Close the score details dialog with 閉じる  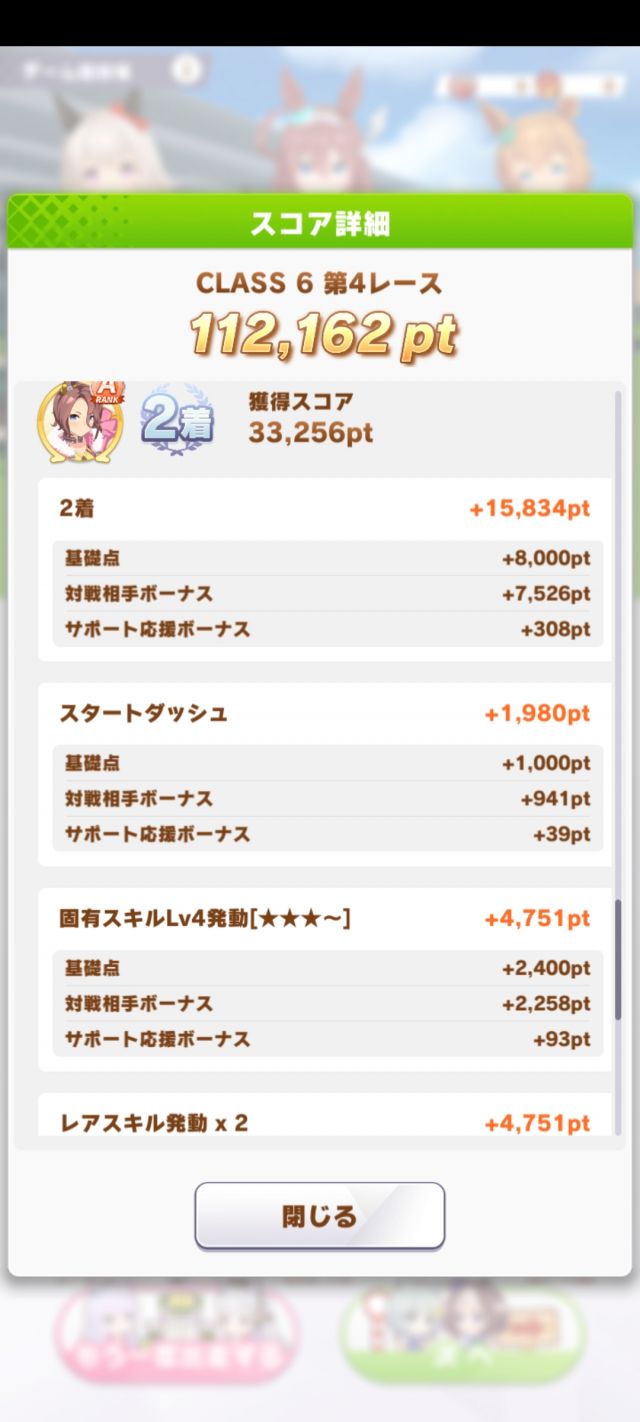(x=319, y=1215)
